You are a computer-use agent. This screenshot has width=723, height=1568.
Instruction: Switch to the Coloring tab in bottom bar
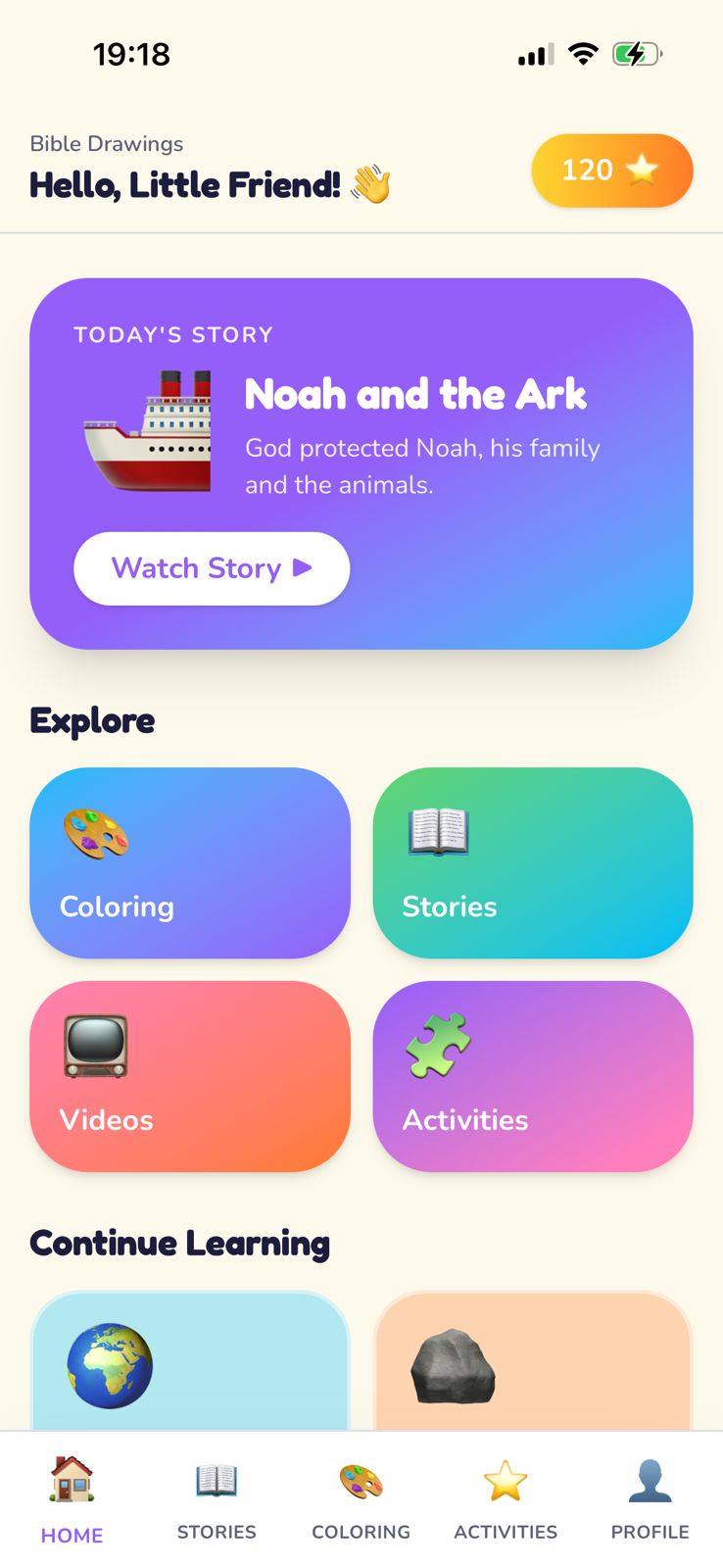pos(361,1500)
